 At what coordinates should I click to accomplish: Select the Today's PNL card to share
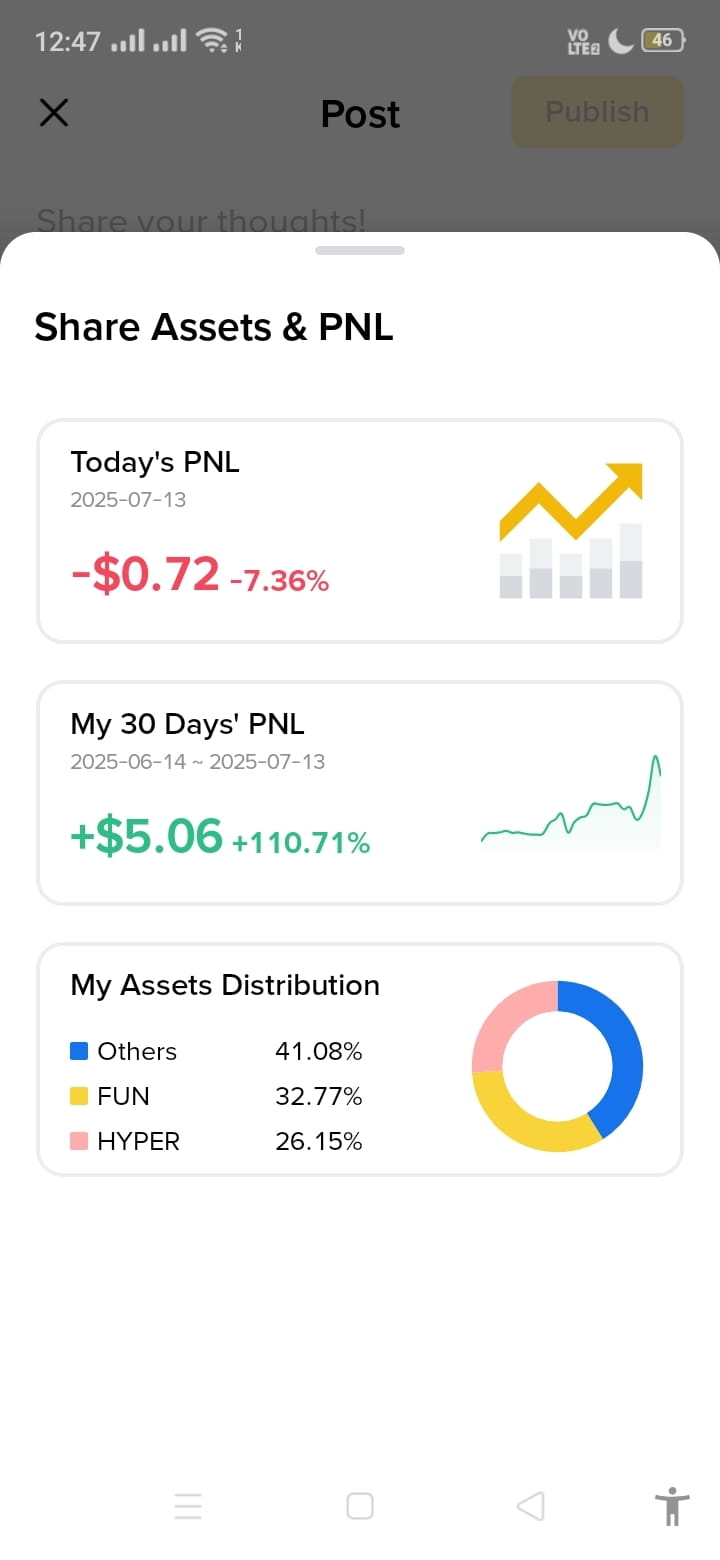coord(360,531)
